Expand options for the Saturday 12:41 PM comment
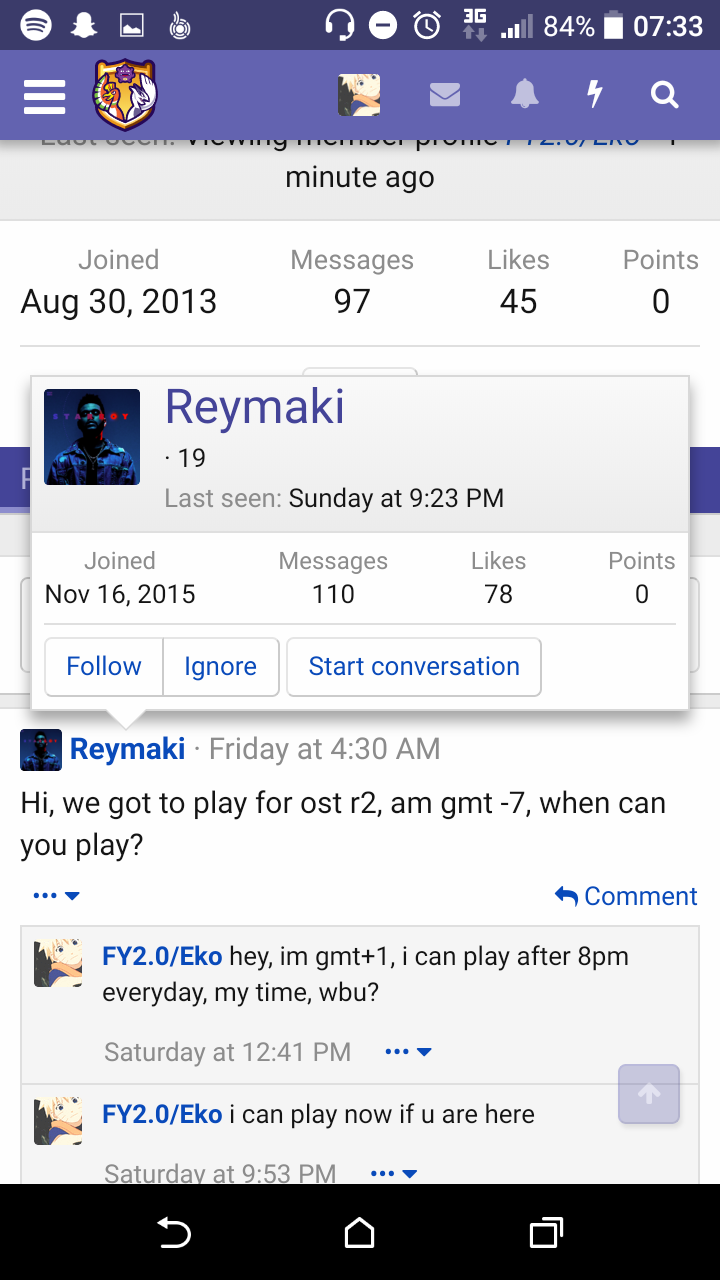 (x=409, y=1052)
